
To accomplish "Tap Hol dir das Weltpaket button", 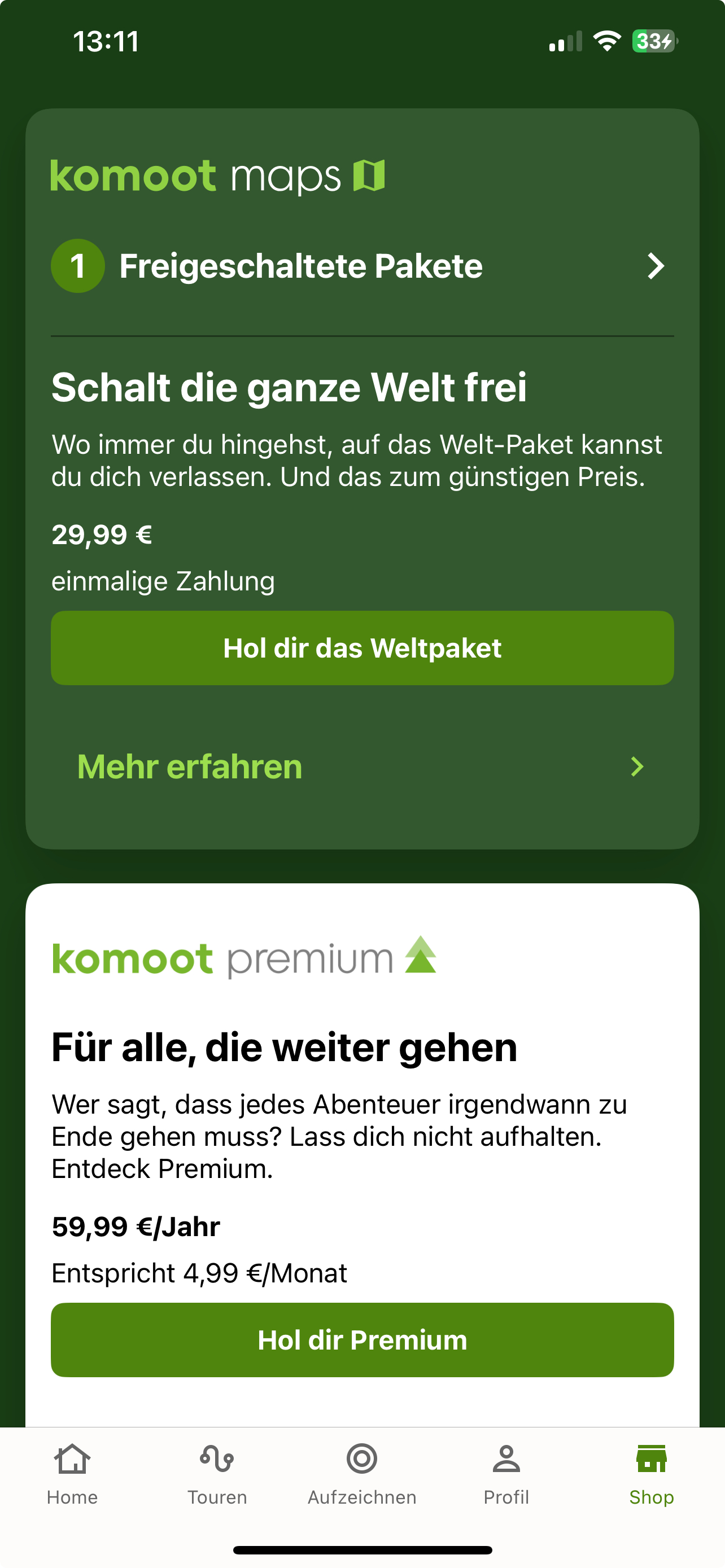I will [x=362, y=647].
